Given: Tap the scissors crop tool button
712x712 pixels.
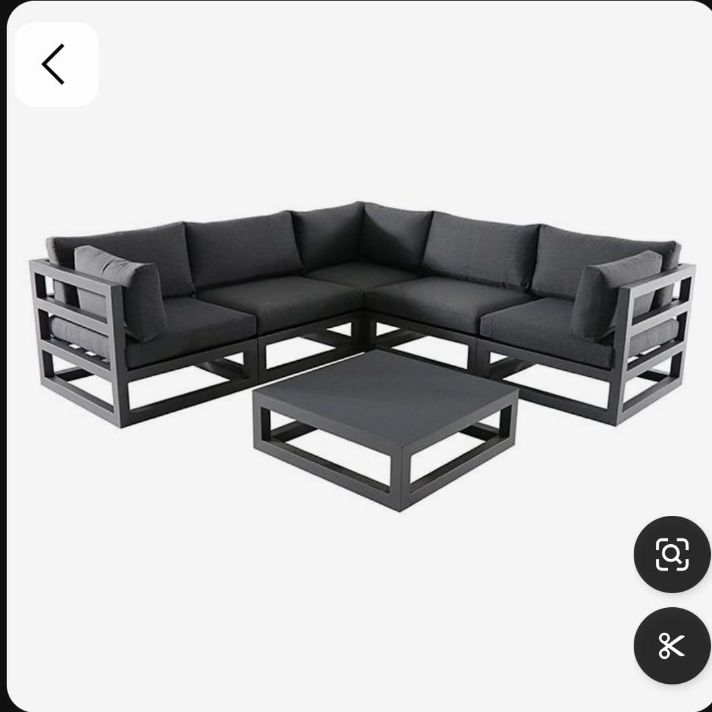Looking at the screenshot, I should point(672,646).
